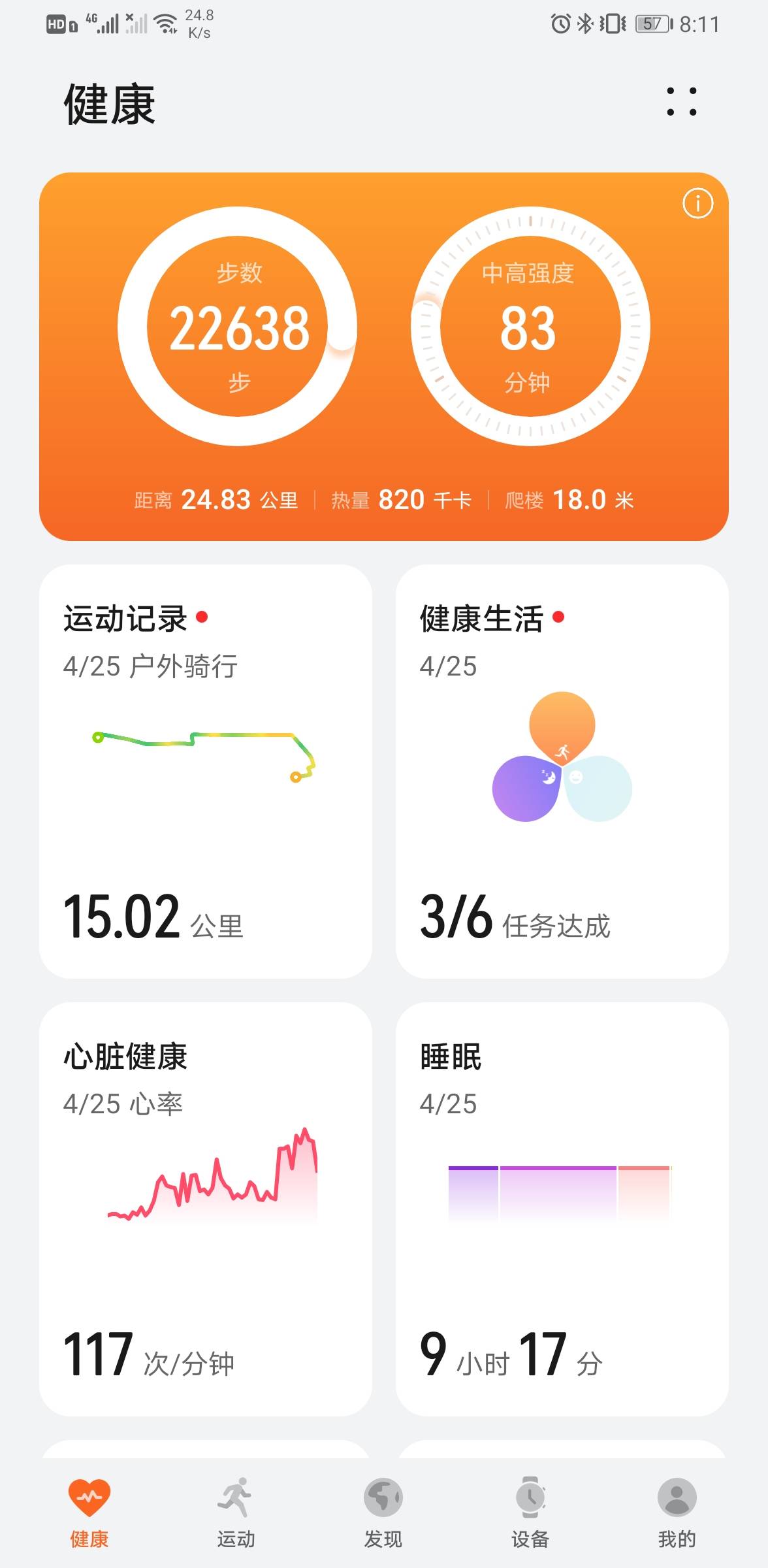Open the four-dot more menu
Image resolution: width=768 pixels, height=1568 pixels.
coord(681,102)
